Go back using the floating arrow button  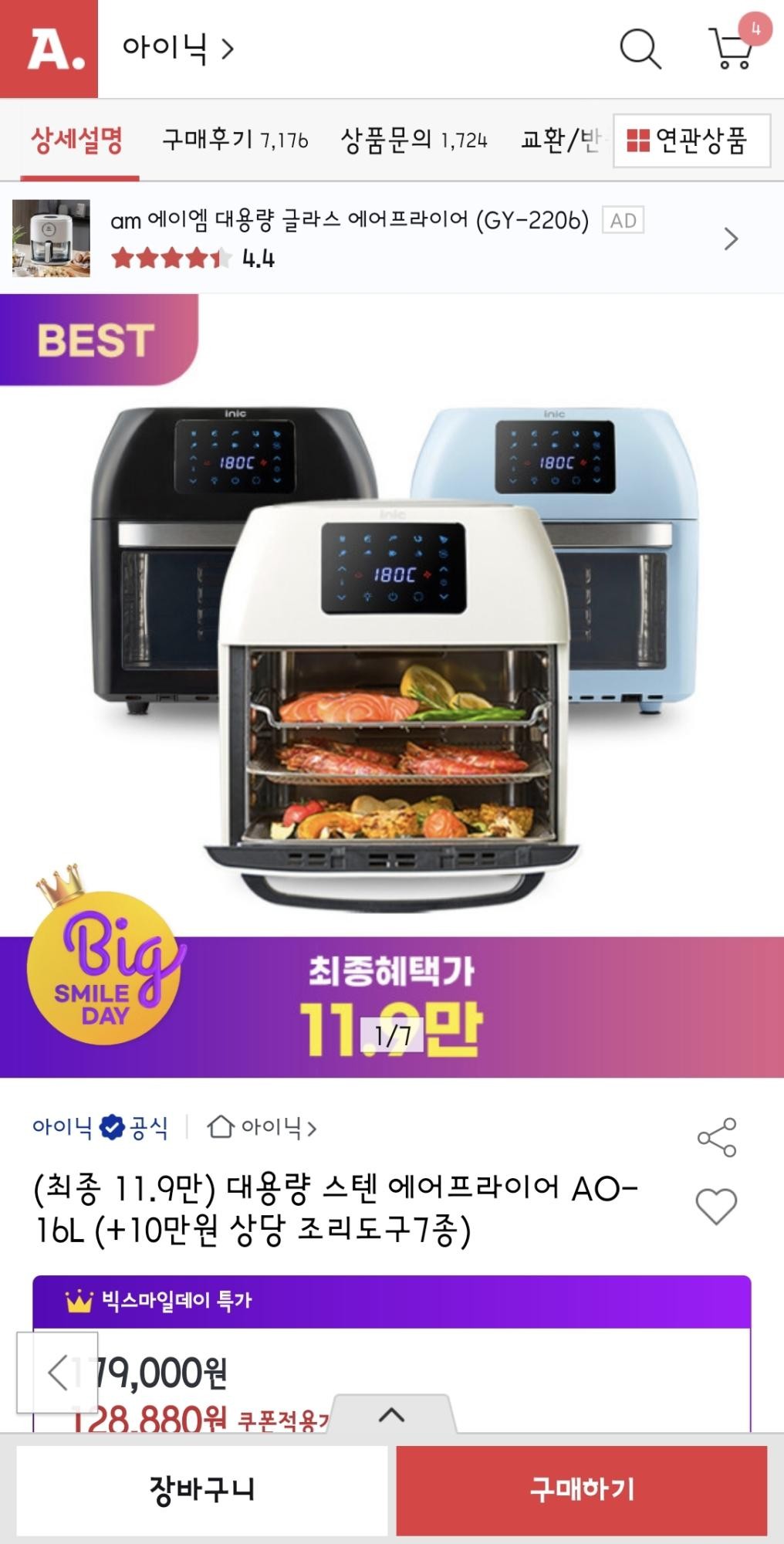point(58,1372)
